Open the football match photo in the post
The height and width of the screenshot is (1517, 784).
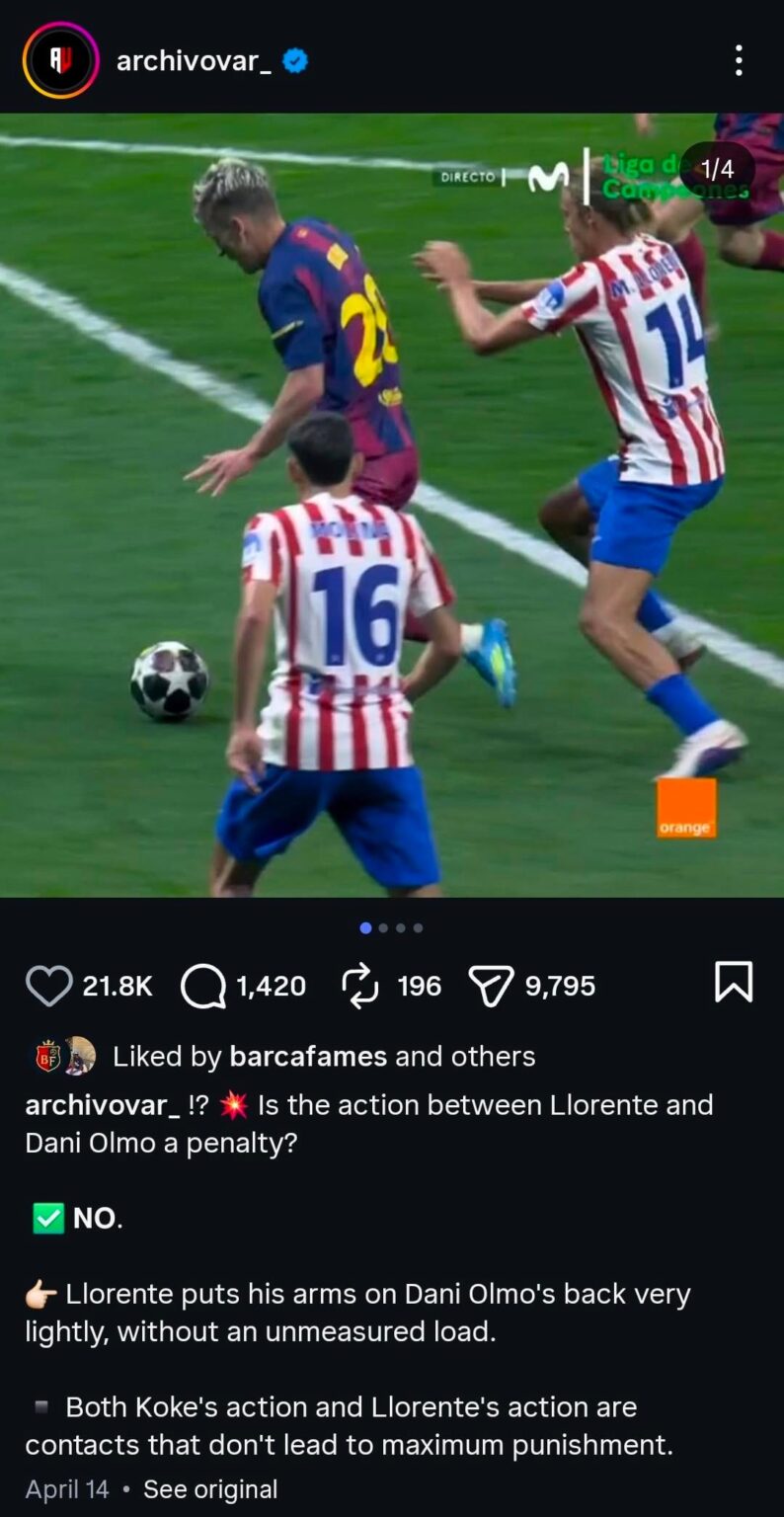[392, 505]
